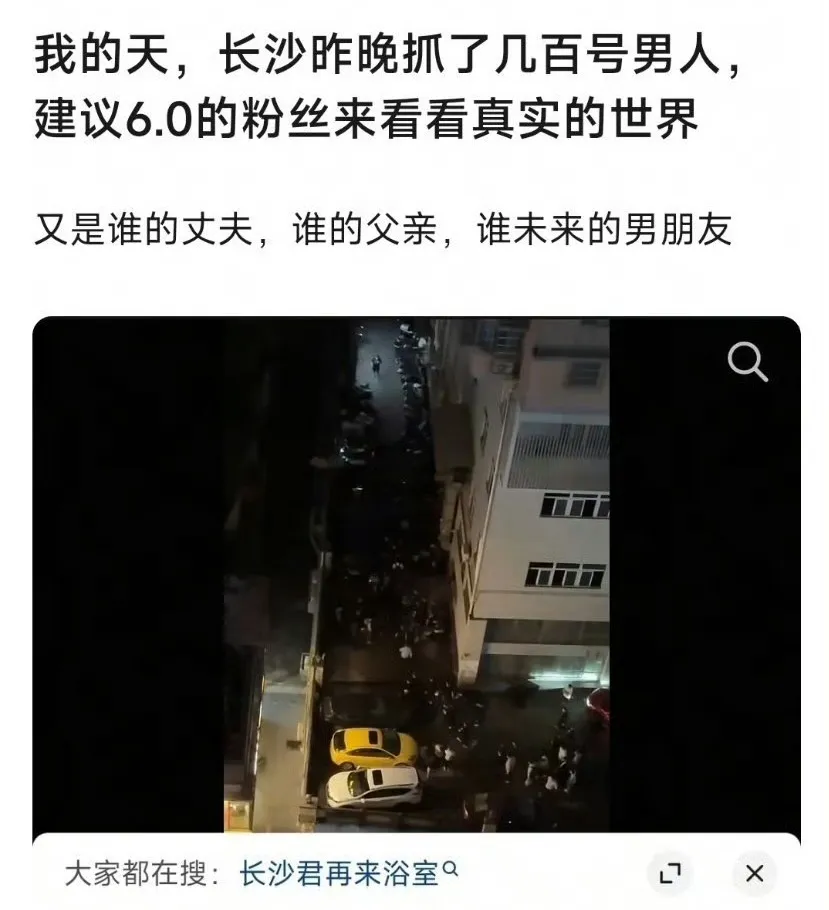The image size is (829, 910).
Task: Tap the magnifier icon on the image
Action: tap(747, 361)
